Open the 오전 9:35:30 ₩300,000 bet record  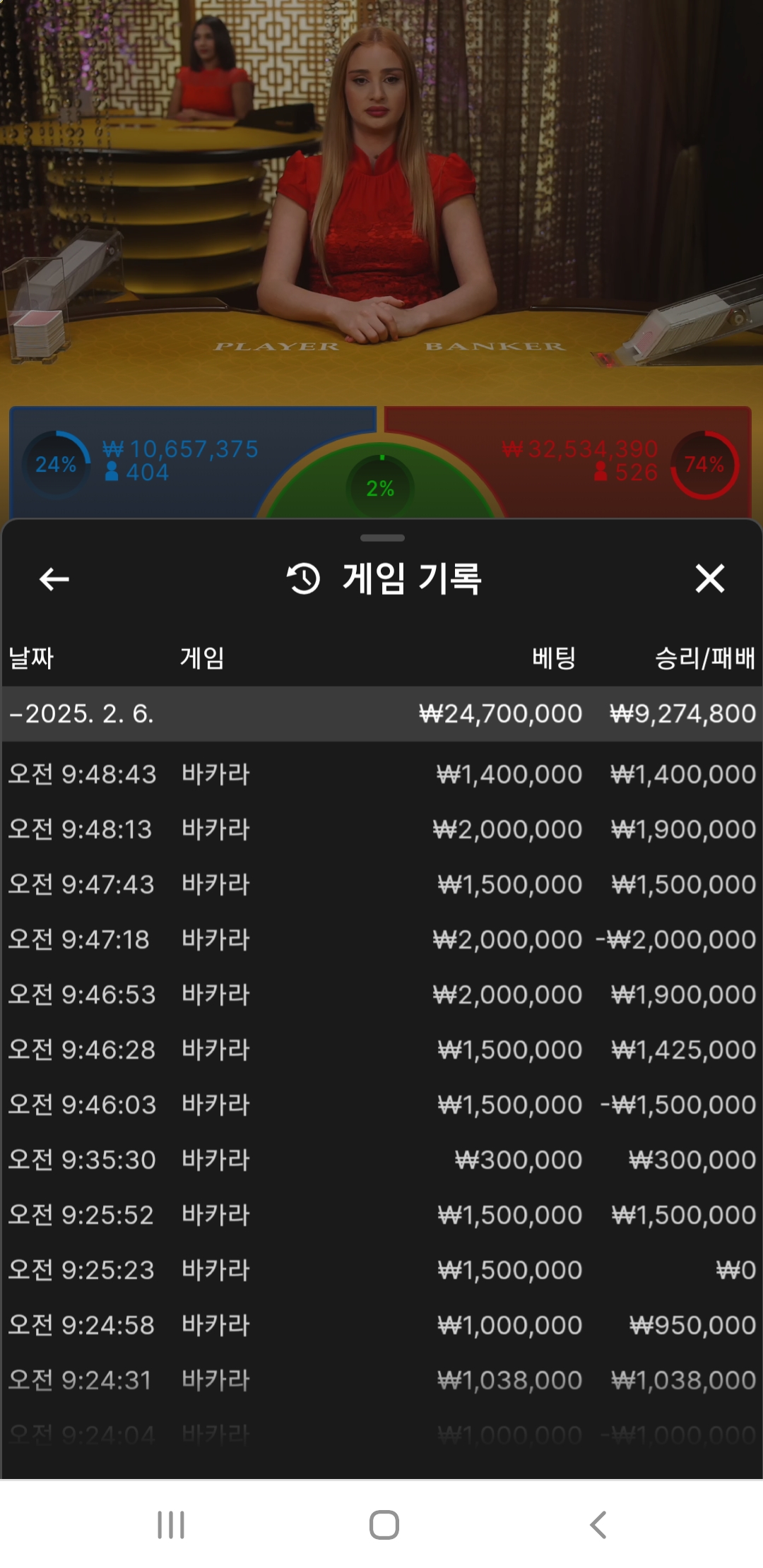pyautogui.click(x=381, y=1160)
